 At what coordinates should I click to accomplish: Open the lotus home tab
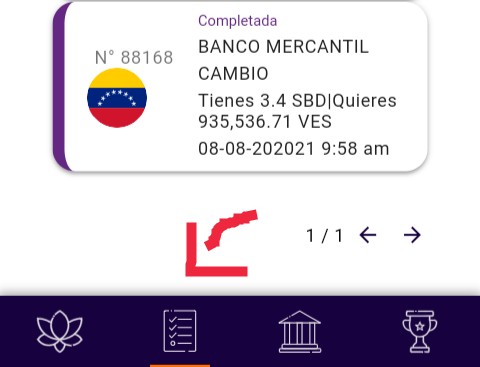tap(60, 331)
